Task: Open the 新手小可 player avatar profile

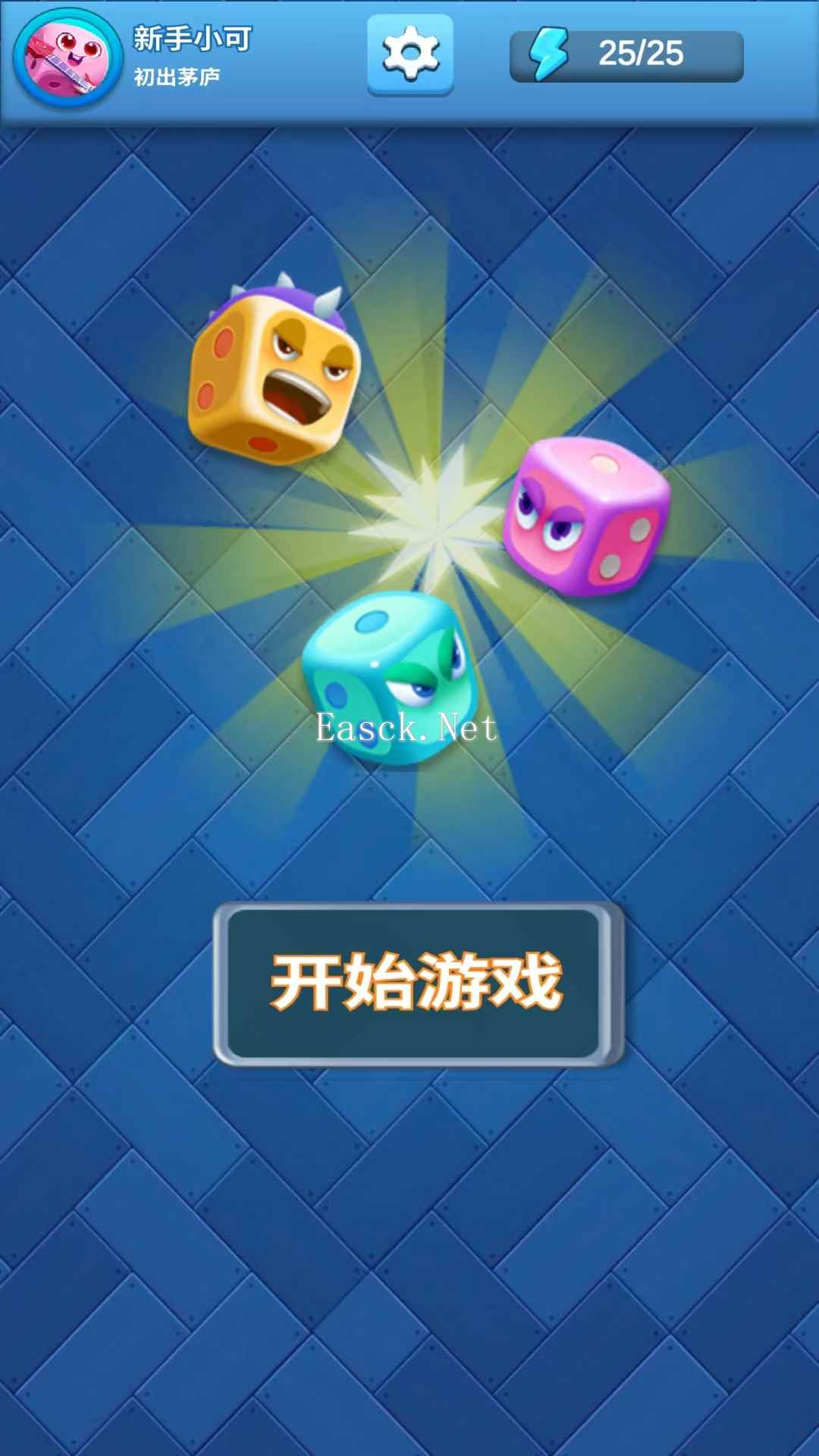Action: click(67, 58)
